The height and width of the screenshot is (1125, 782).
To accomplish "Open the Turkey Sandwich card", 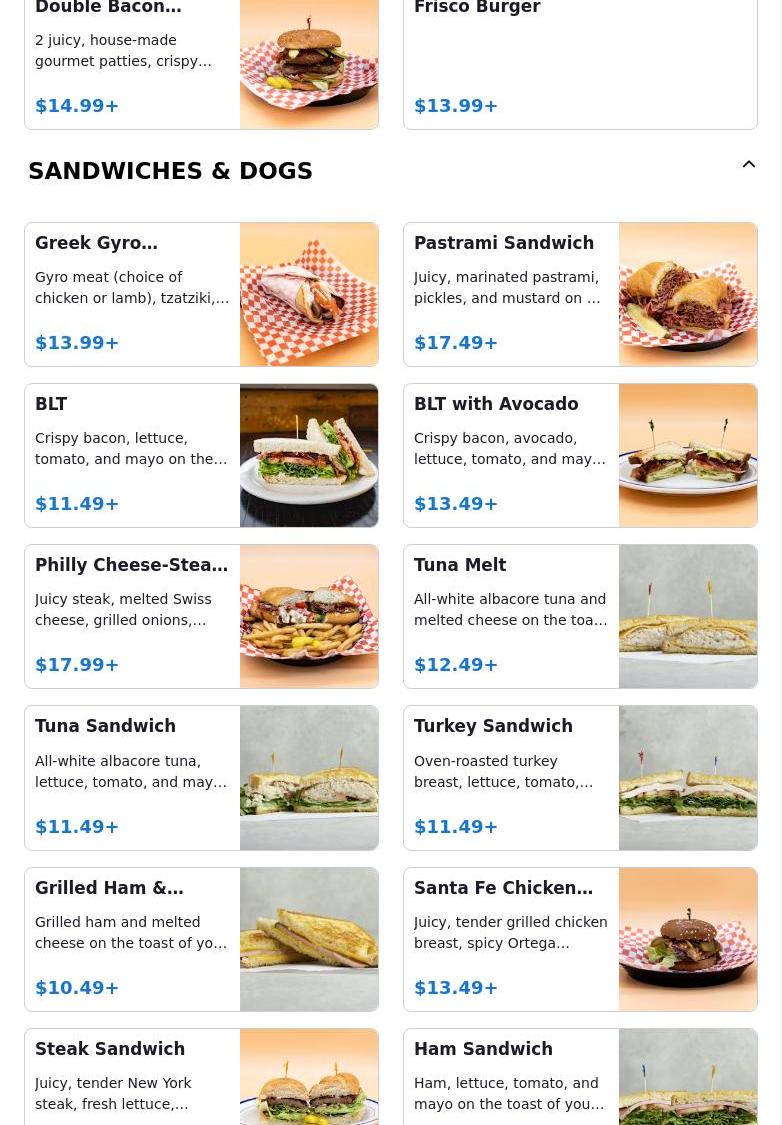I will pos(580,778).
